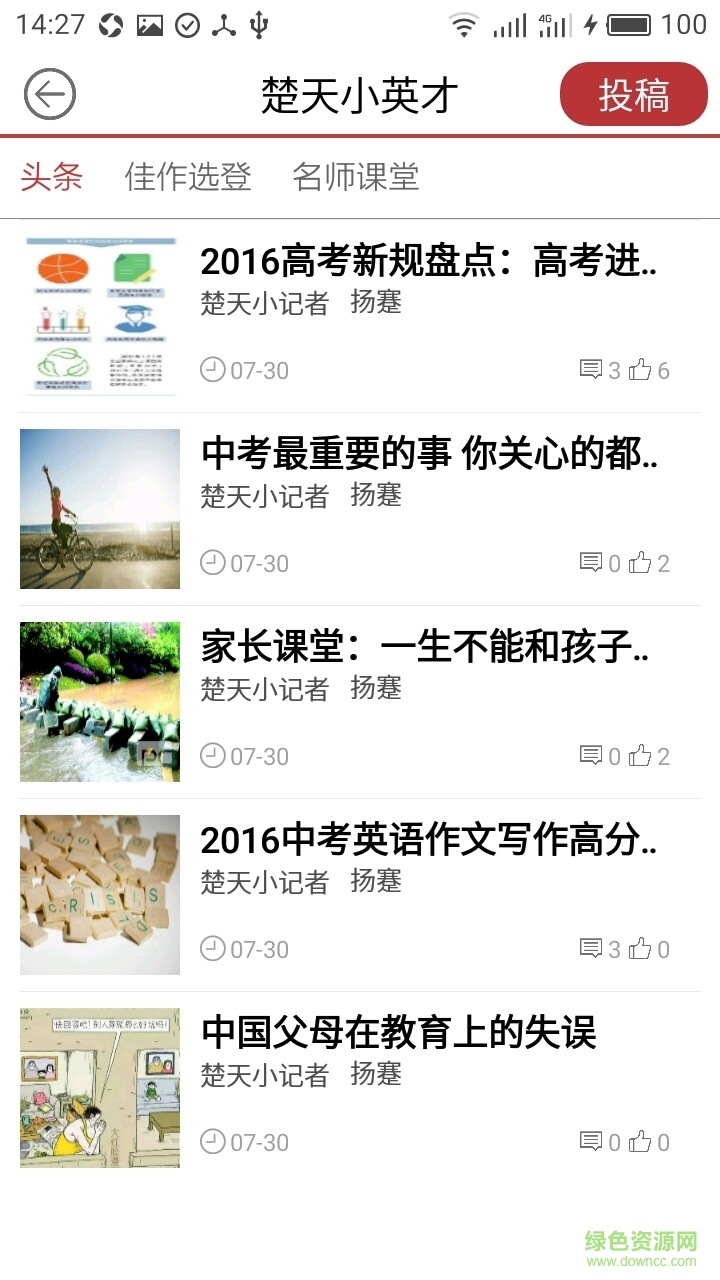Screen dimensions: 720x1280
Task: Go back using the arrow icon
Action: point(50,95)
